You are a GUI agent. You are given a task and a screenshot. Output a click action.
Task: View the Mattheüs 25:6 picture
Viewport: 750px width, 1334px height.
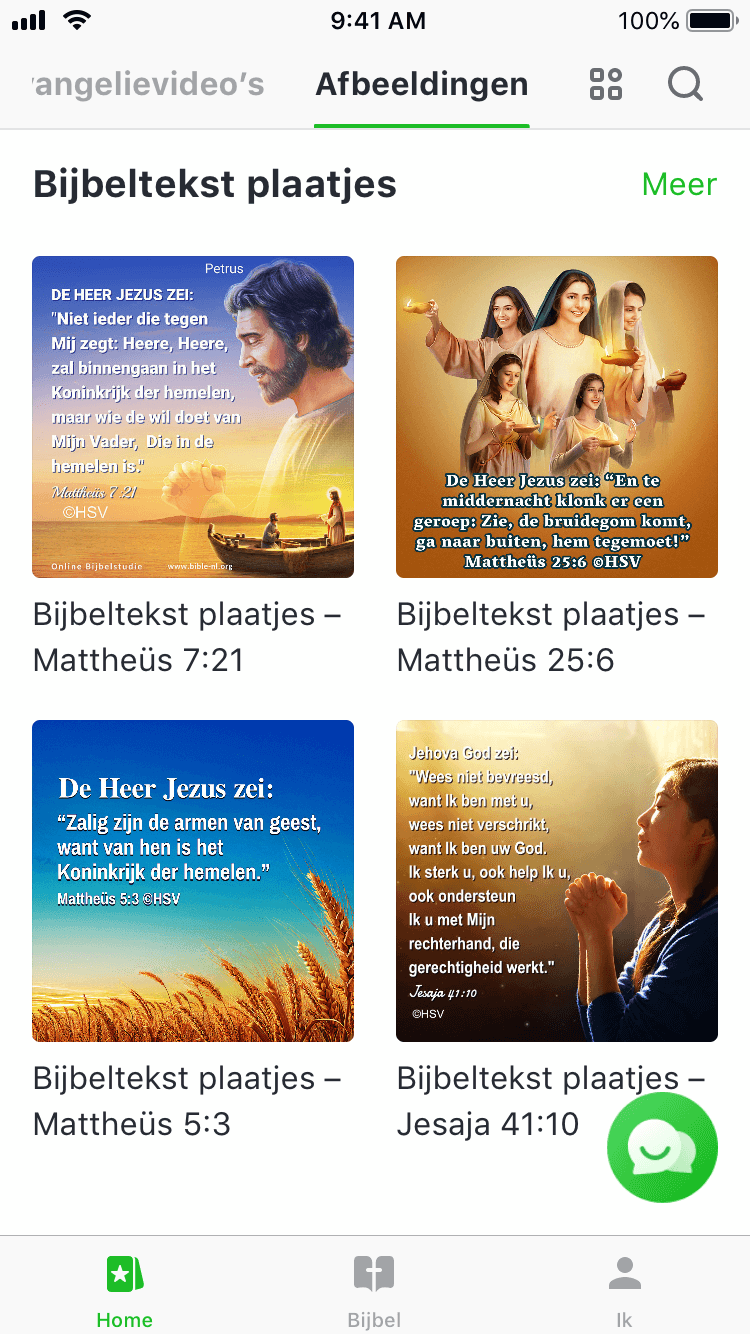pyautogui.click(x=557, y=417)
